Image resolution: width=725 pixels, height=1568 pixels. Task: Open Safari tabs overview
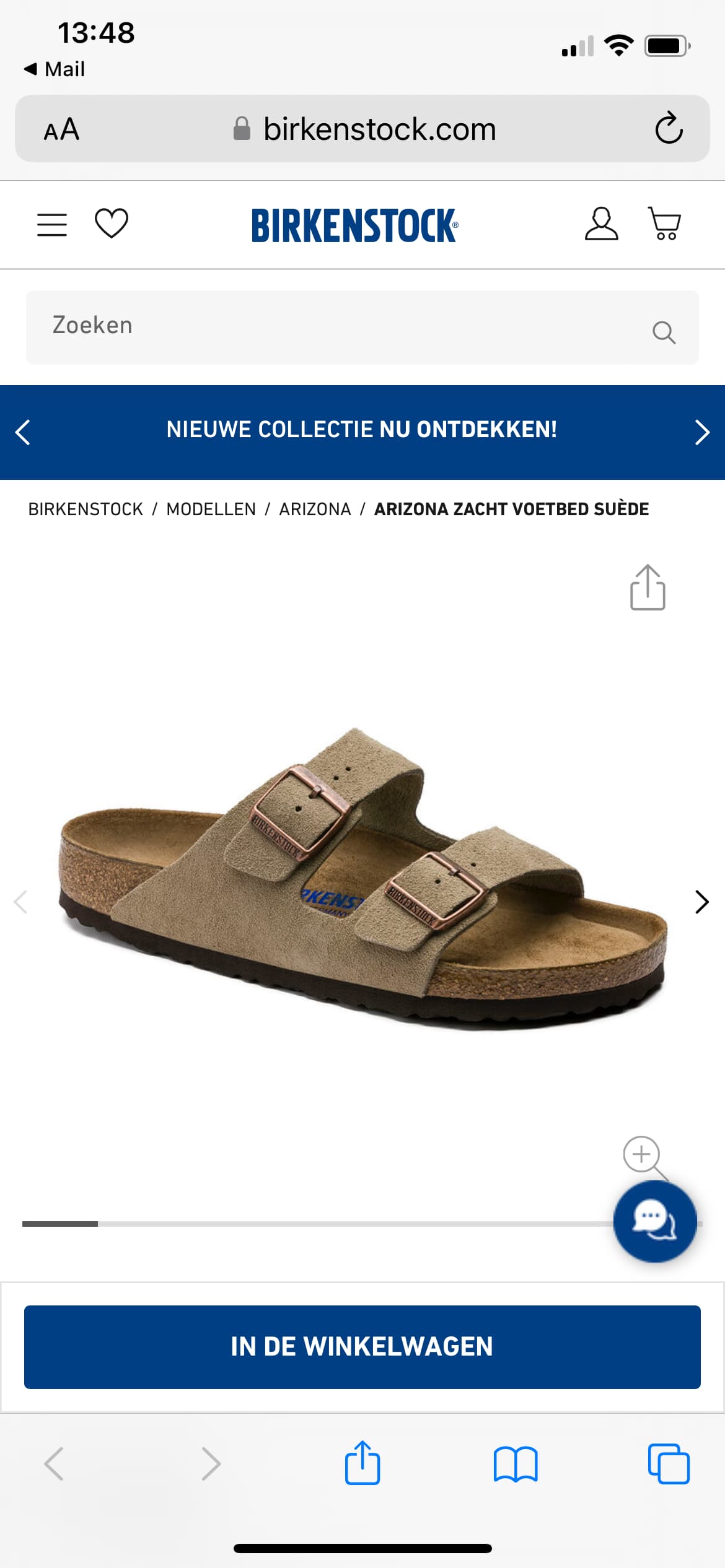point(669,1464)
